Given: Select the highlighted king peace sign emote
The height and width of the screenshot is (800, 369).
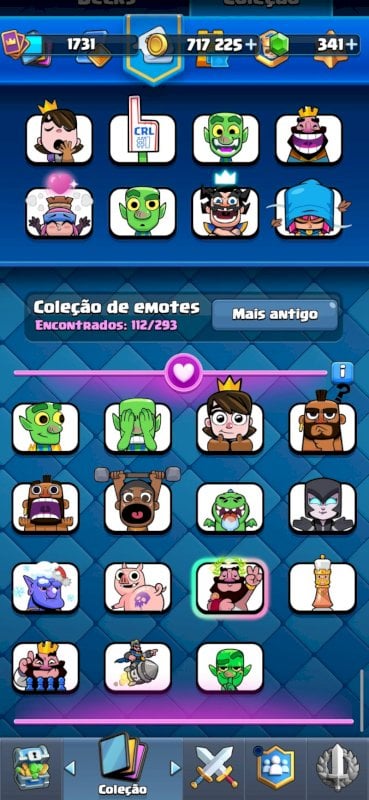Looking at the screenshot, I should (x=230, y=587).
